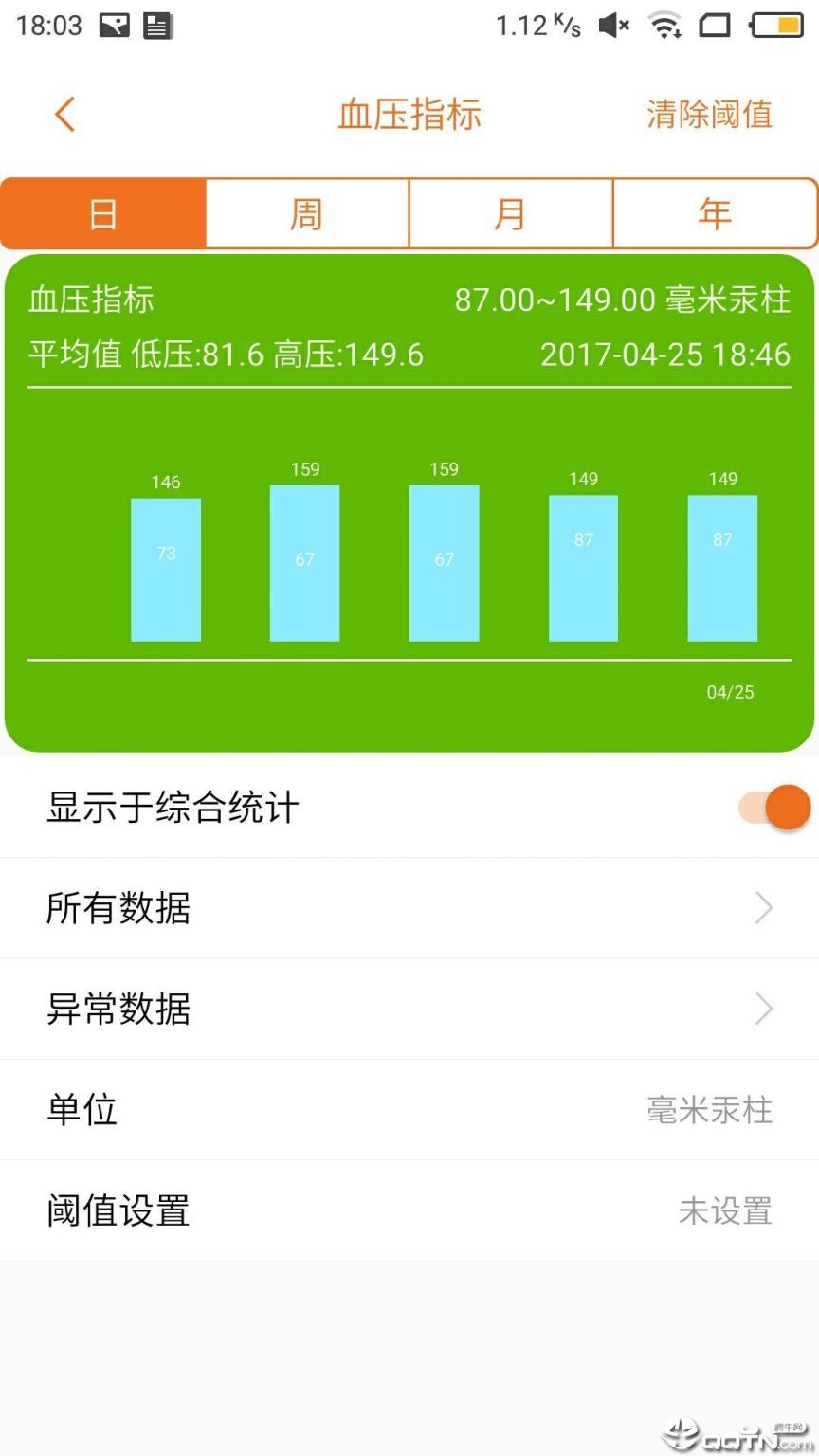Tap the network speed indicator showing 1.12 K/s

click(536, 26)
